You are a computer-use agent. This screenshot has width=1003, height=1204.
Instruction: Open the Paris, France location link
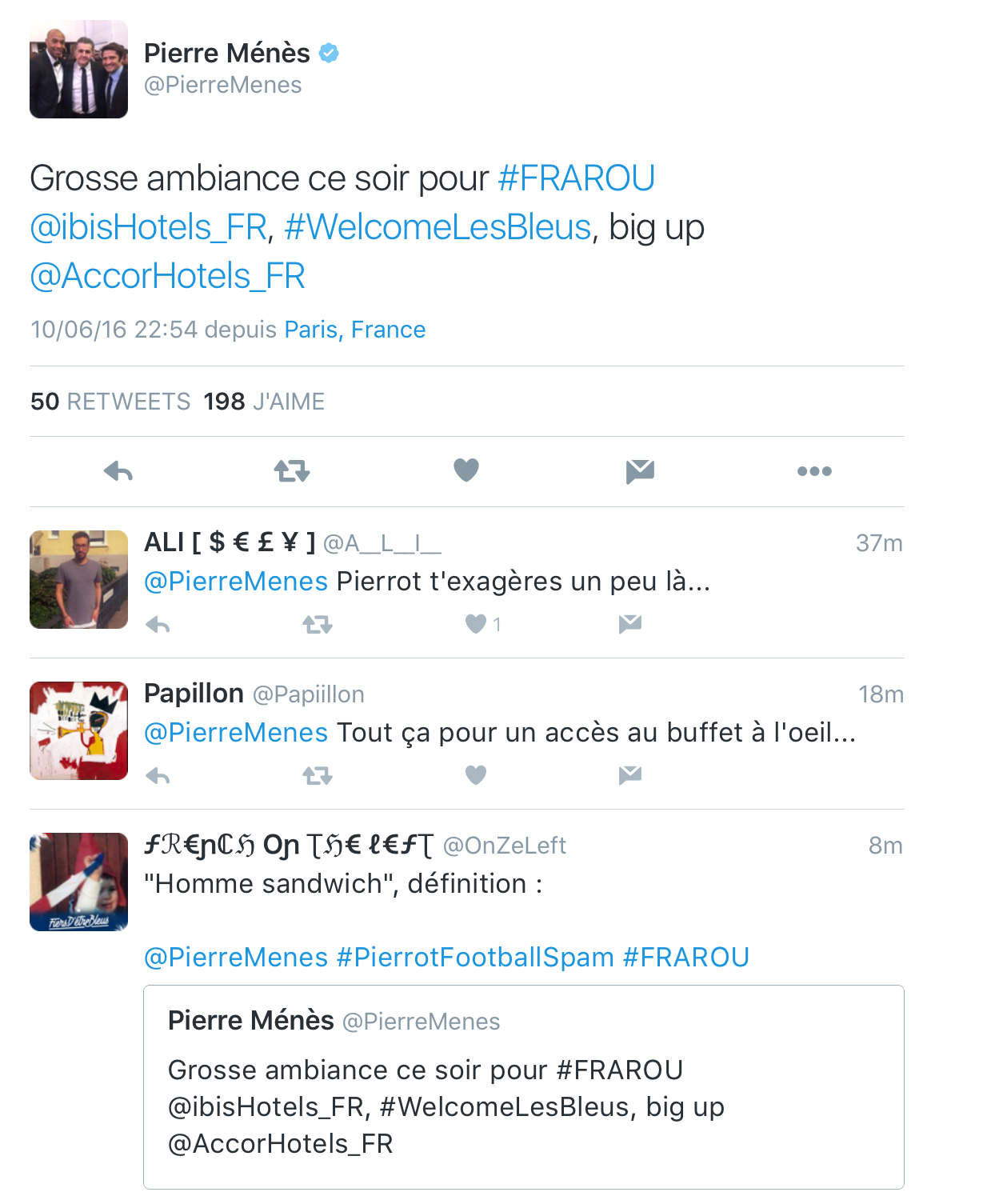[x=355, y=330]
